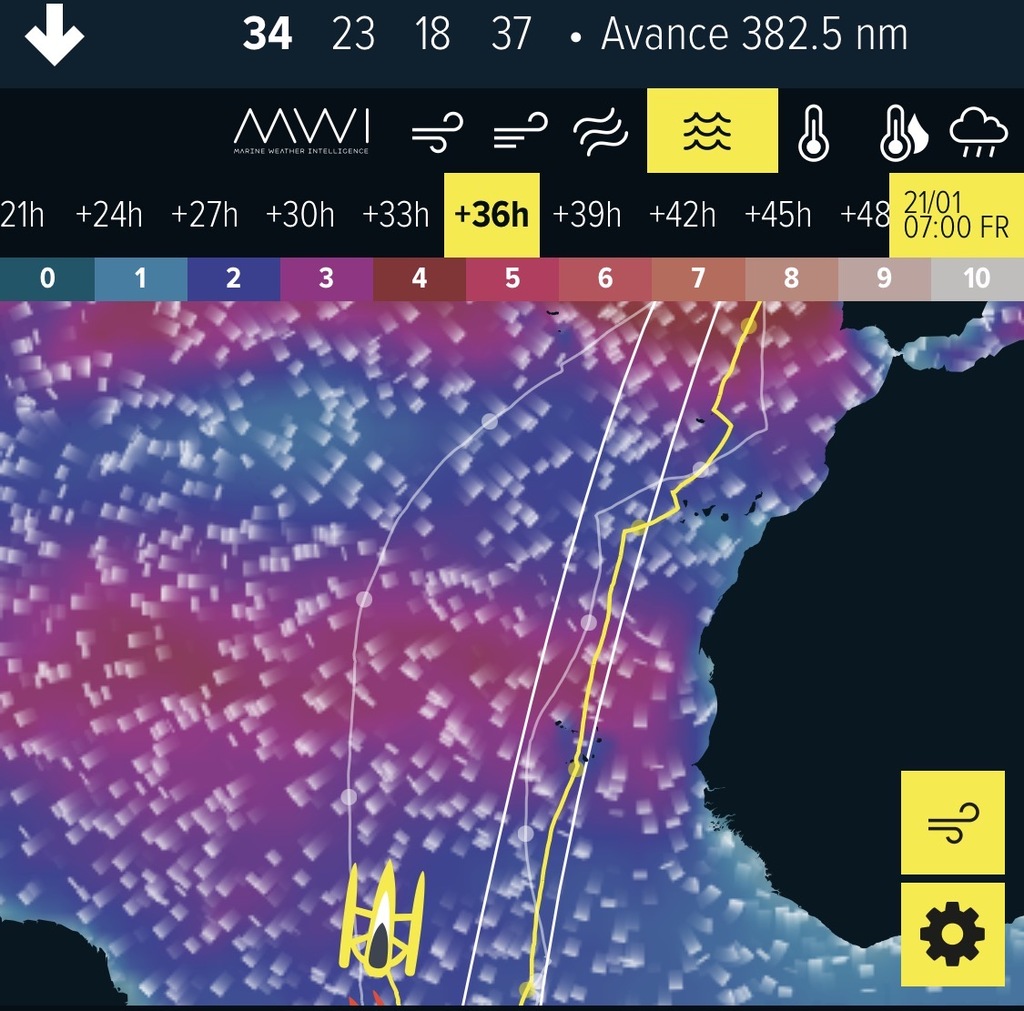
Task: Select the +27h forecast time
Action: pyautogui.click(x=205, y=215)
